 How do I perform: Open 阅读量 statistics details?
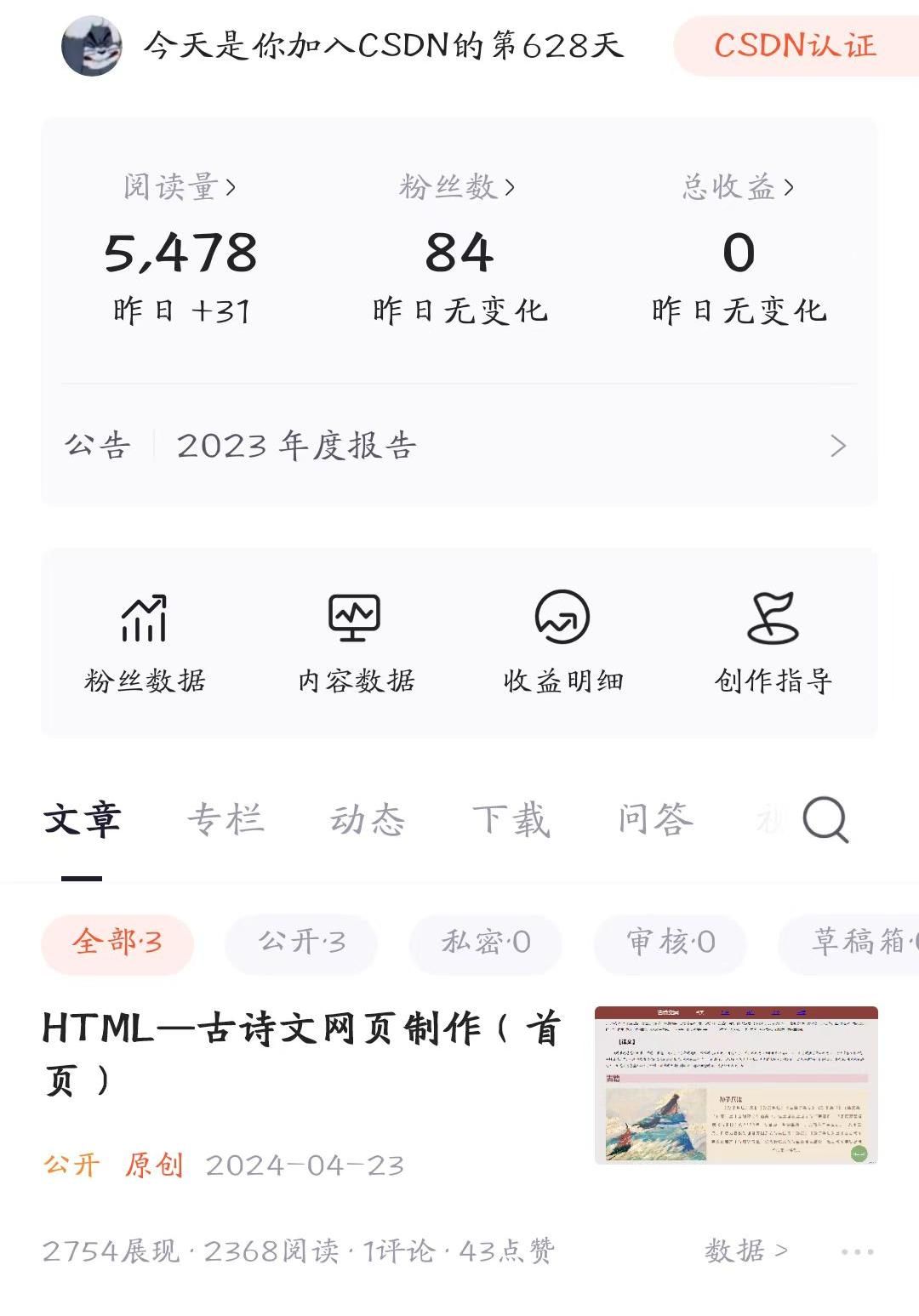point(180,186)
